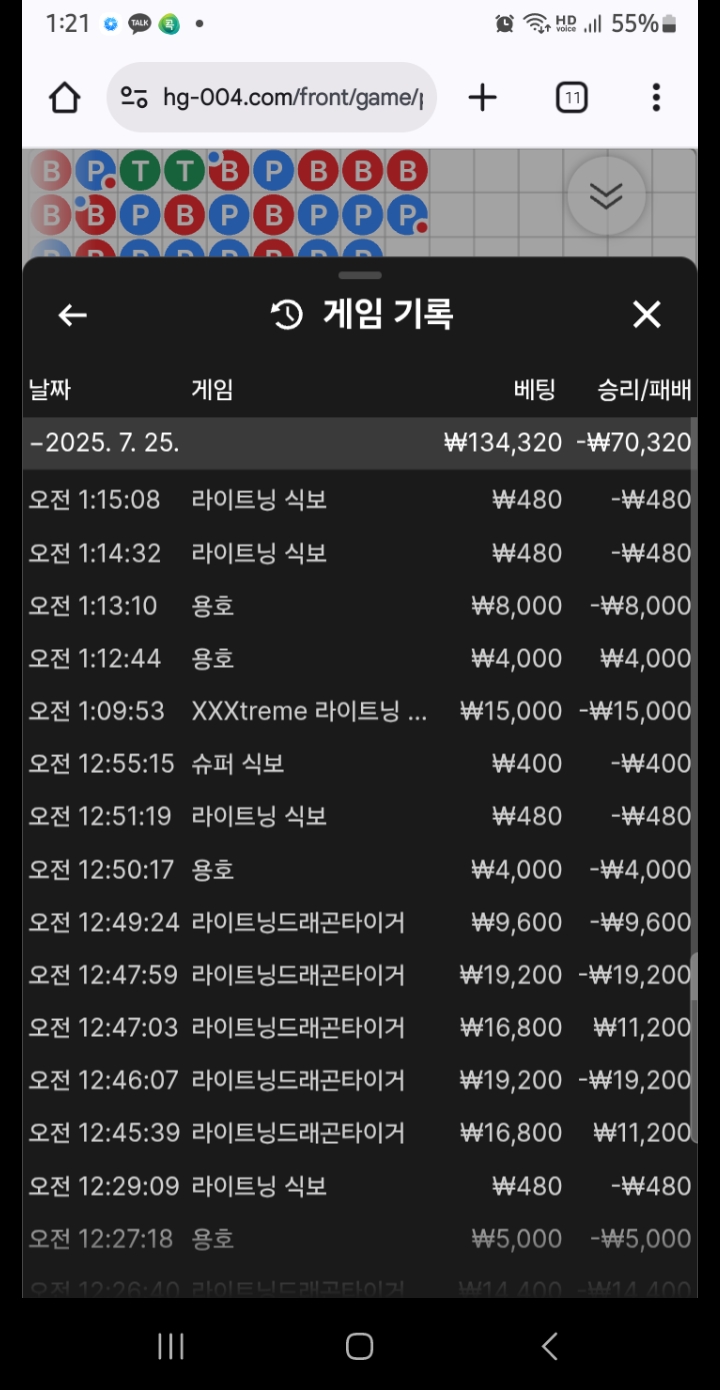Viewport: 720px width, 1390px height.
Task: Open the 오전 1:12:44 용호 record
Action: click(x=360, y=658)
